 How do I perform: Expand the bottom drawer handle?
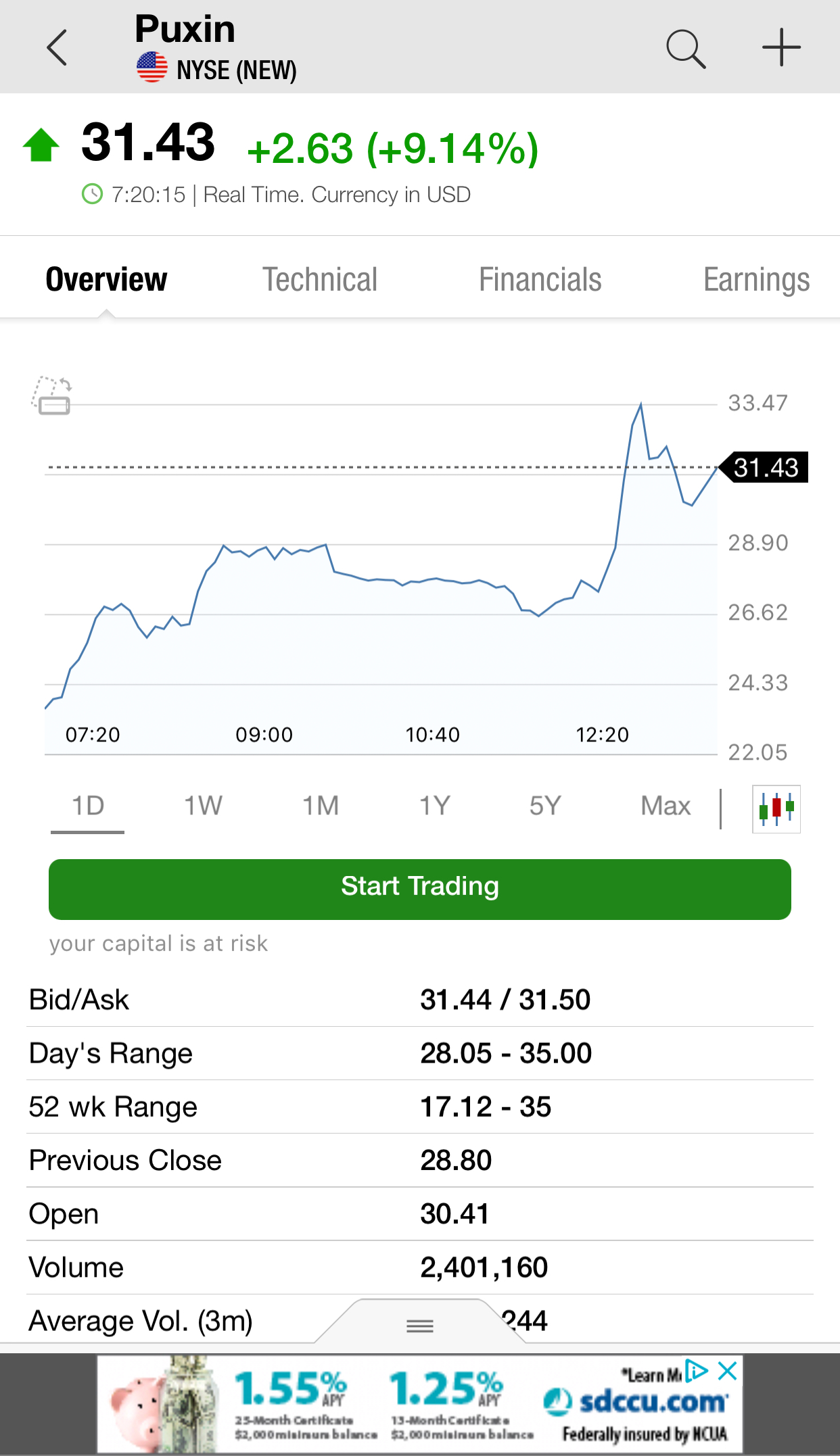tap(419, 1326)
